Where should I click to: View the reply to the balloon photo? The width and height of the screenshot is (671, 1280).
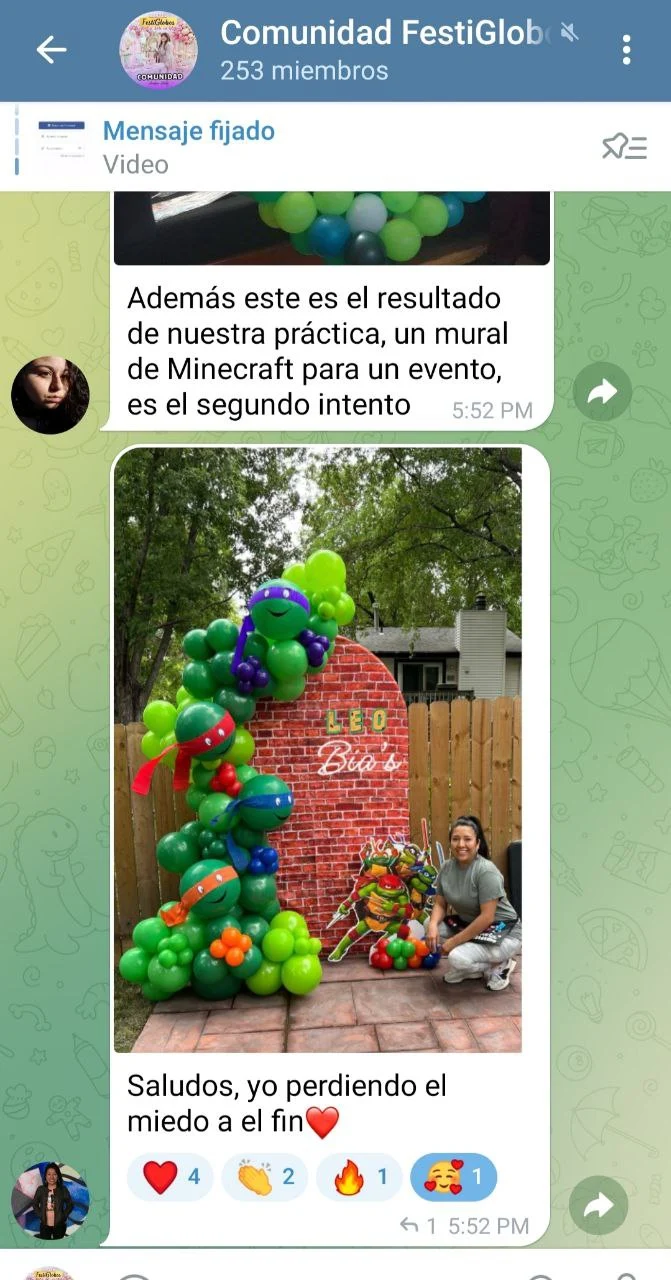pyautogui.click(x=418, y=1225)
